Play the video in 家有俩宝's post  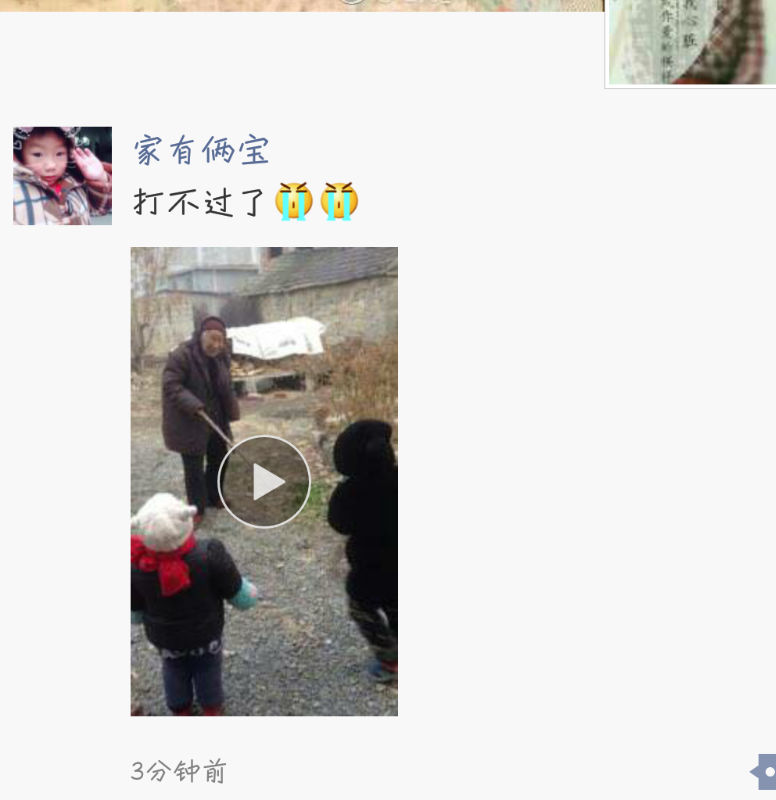coord(264,481)
